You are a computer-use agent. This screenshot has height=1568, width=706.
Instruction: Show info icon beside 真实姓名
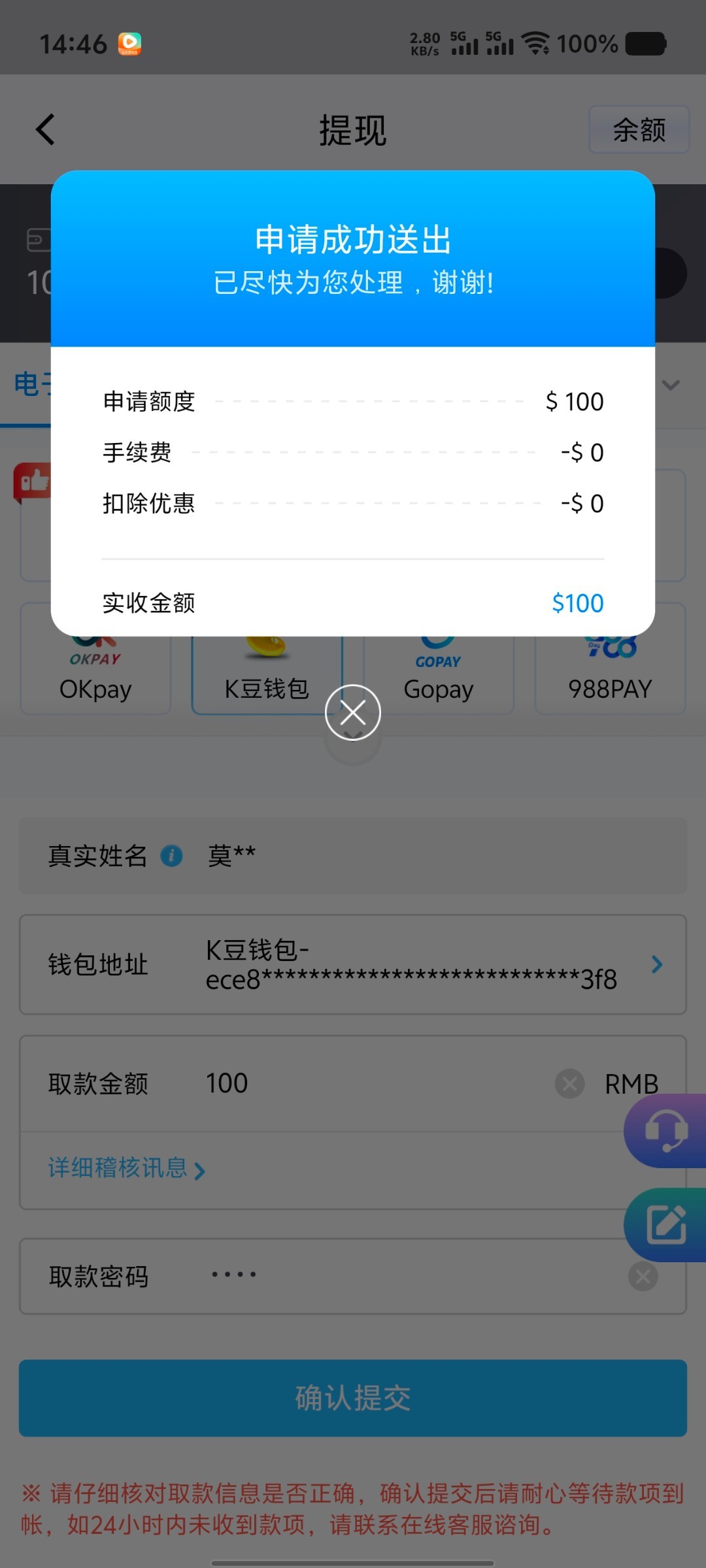171,856
